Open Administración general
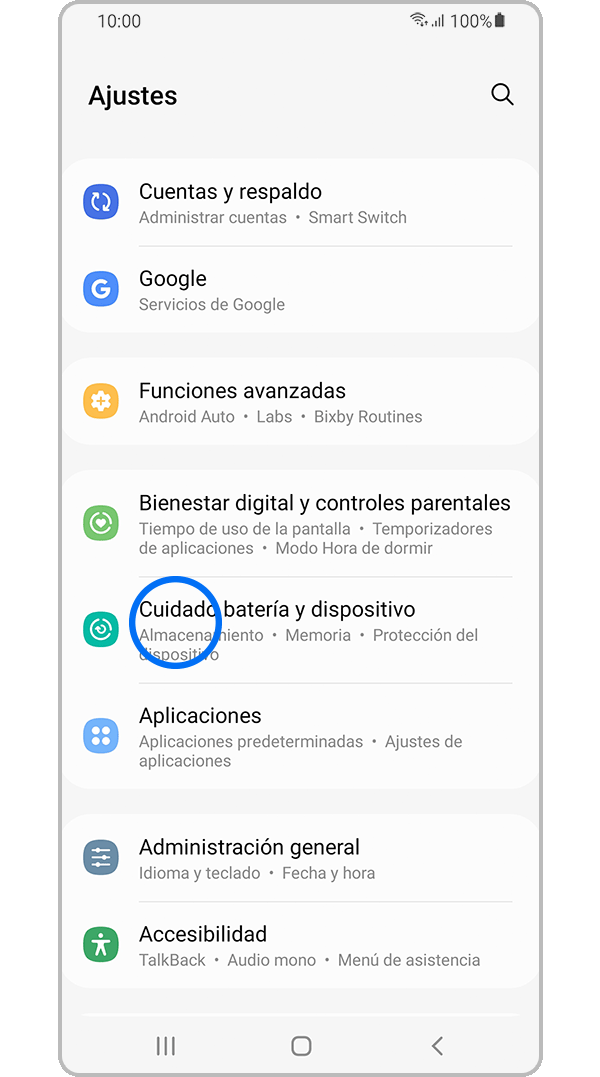This screenshot has height=1077, width=600. coord(300,858)
